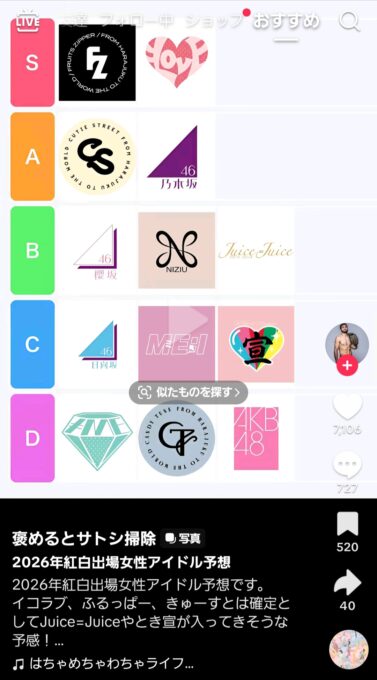Bookmark this post

[x=347, y=524]
